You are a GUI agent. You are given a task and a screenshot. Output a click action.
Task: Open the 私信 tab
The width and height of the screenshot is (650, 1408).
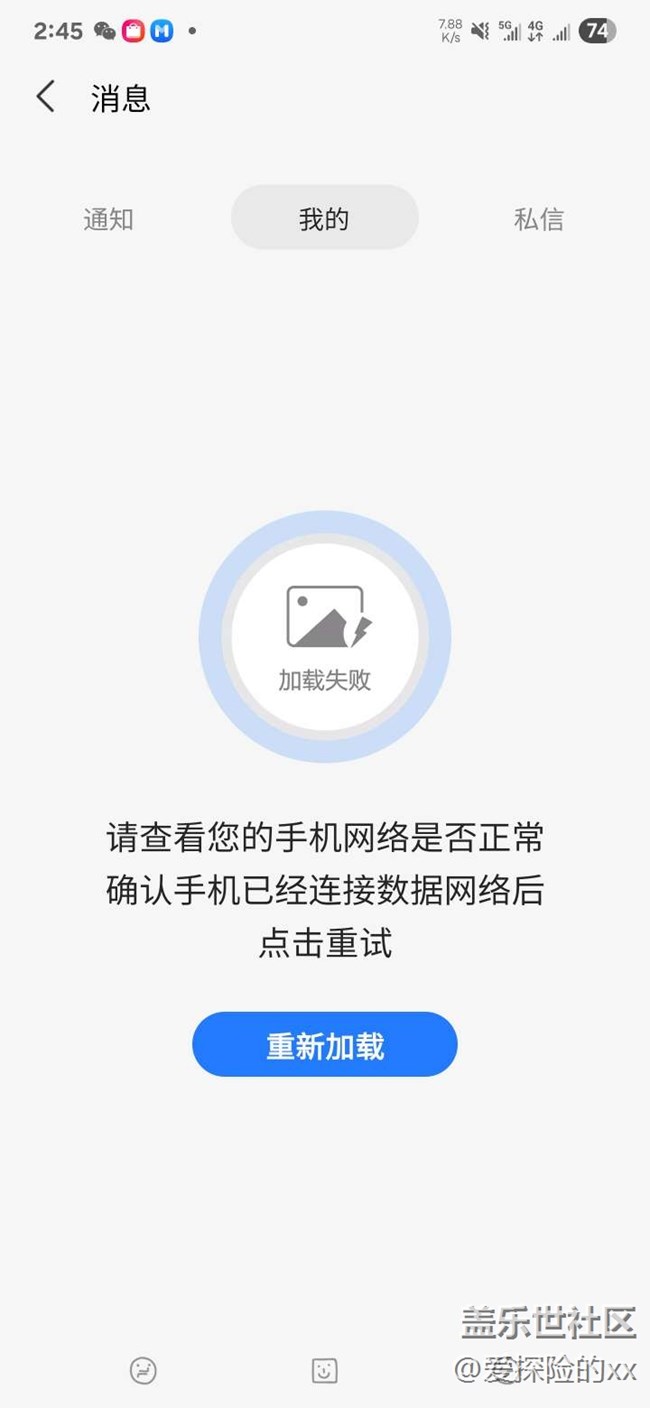click(539, 219)
